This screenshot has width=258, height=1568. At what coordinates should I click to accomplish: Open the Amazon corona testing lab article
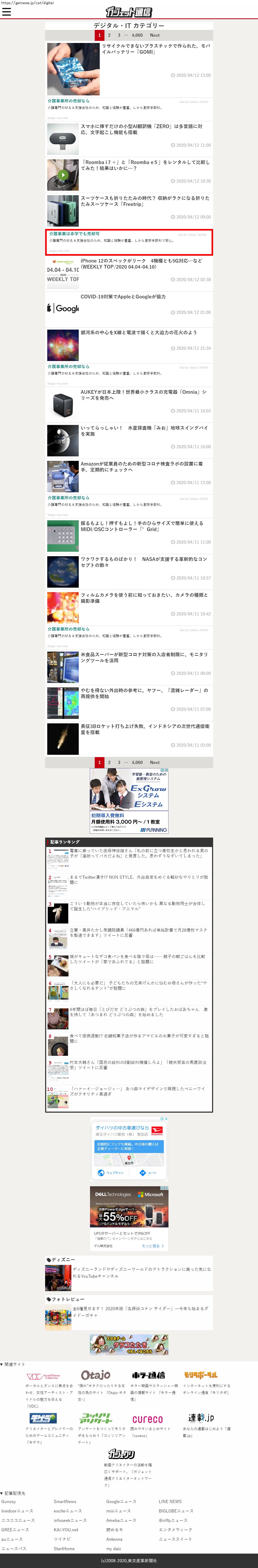[141, 467]
